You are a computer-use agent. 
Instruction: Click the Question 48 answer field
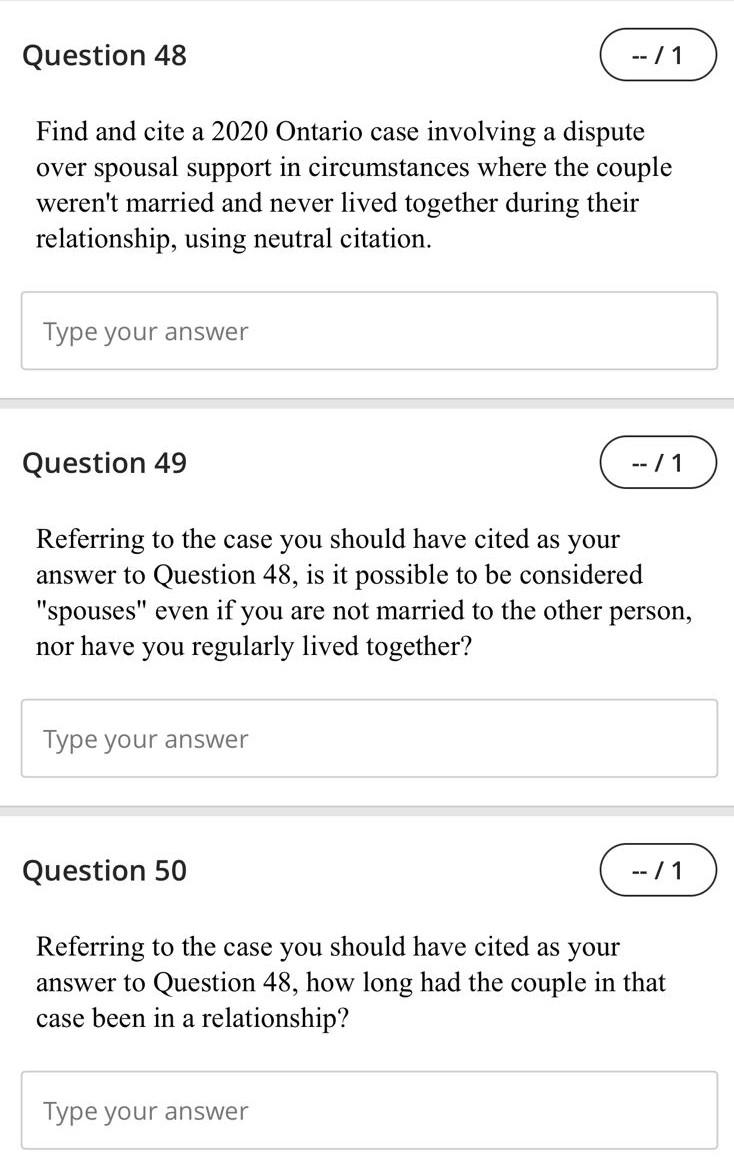click(367, 330)
